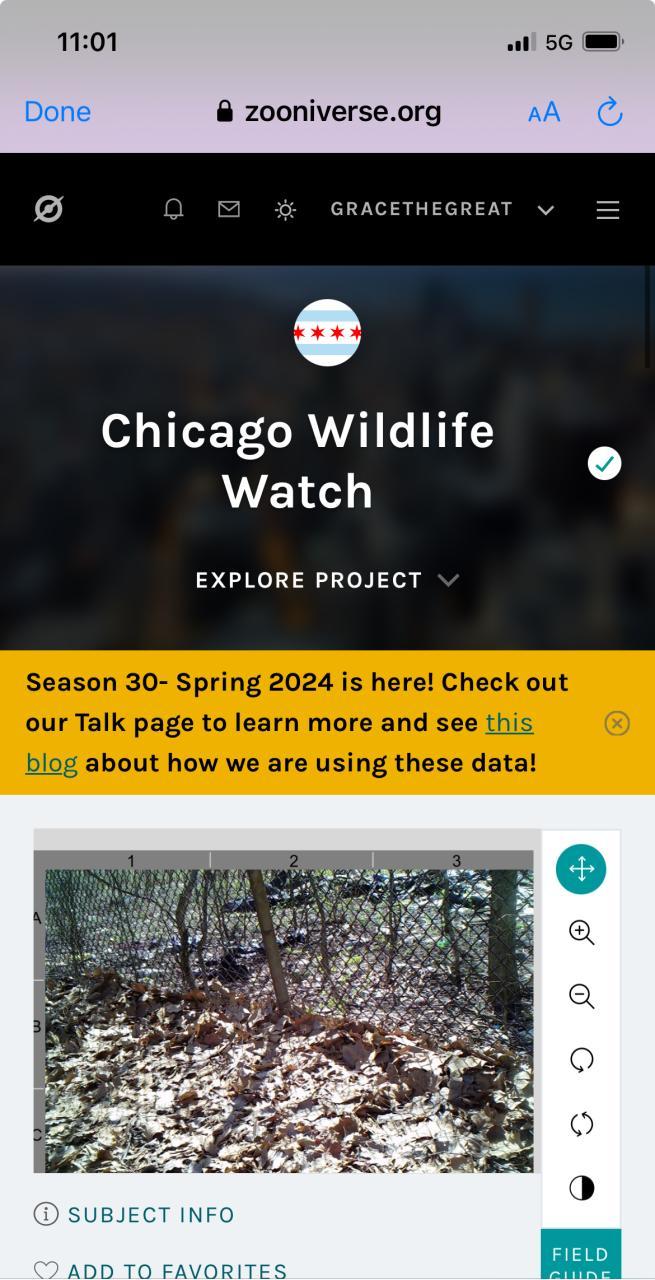Open the notifications bell
This screenshot has width=655, height=1280.
point(174,209)
